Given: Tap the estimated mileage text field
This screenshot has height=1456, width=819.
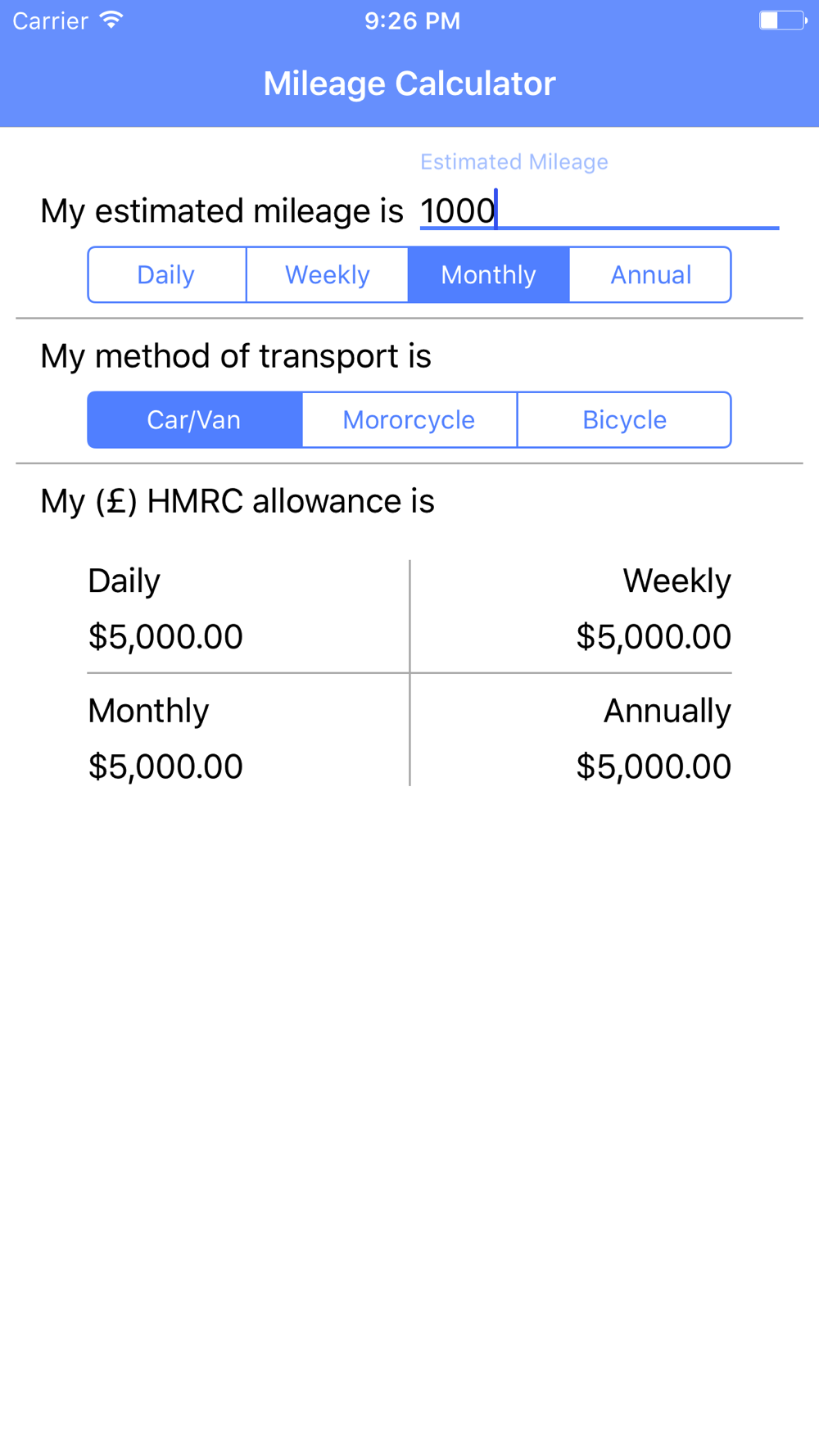Looking at the screenshot, I should click(x=598, y=210).
